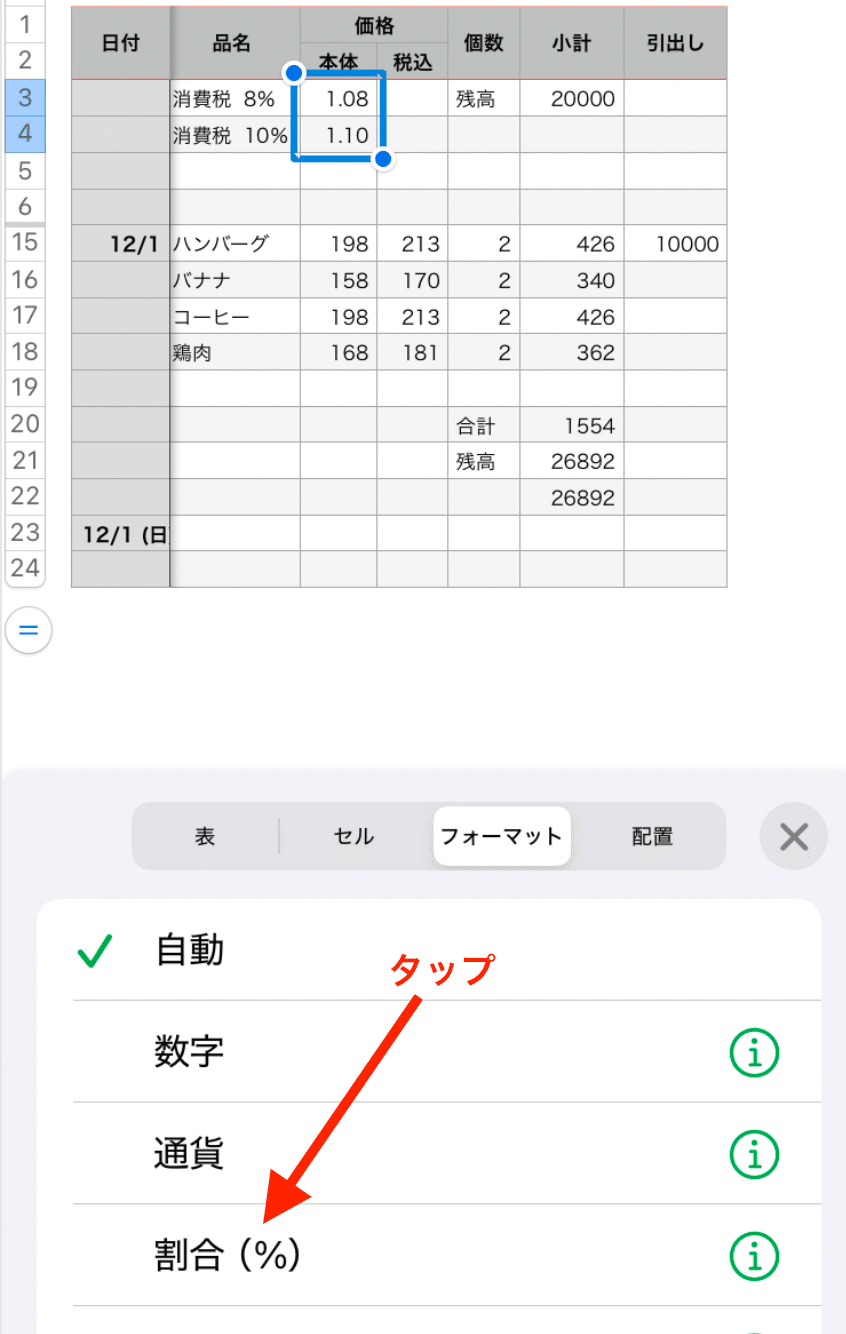Apply the 割合 (%) format

click(228, 1255)
